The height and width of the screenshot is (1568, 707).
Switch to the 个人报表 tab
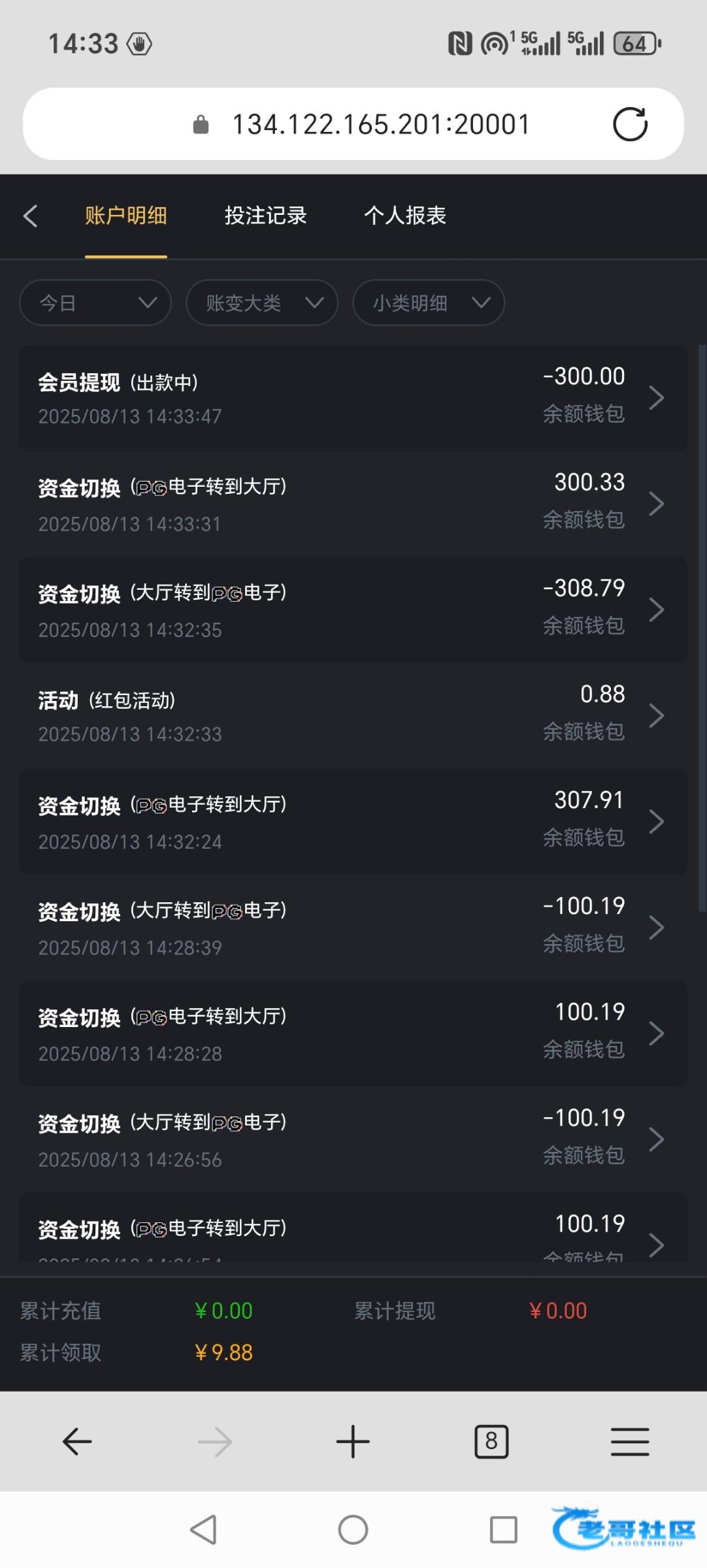point(405,216)
